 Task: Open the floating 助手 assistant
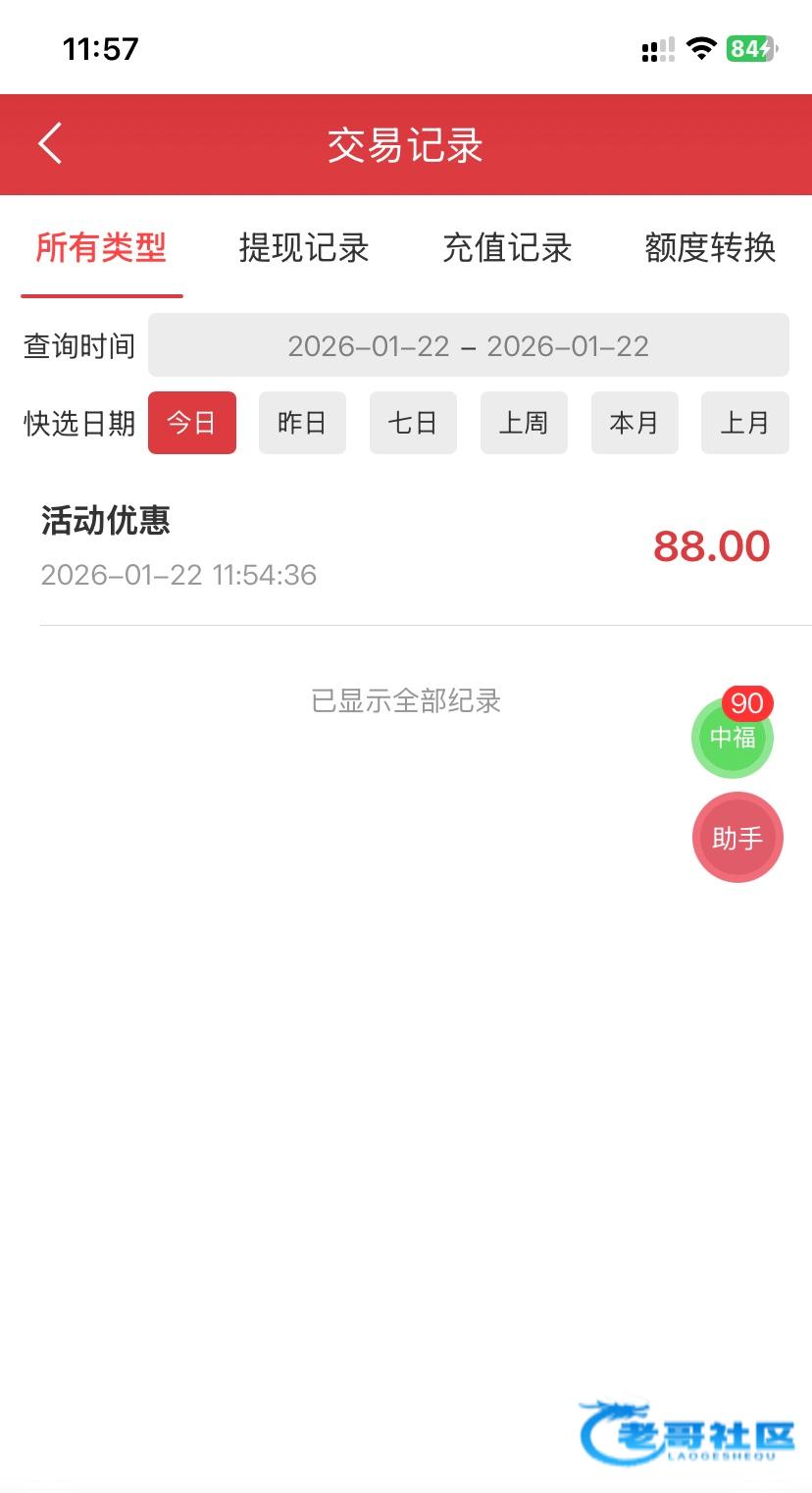pos(737,838)
